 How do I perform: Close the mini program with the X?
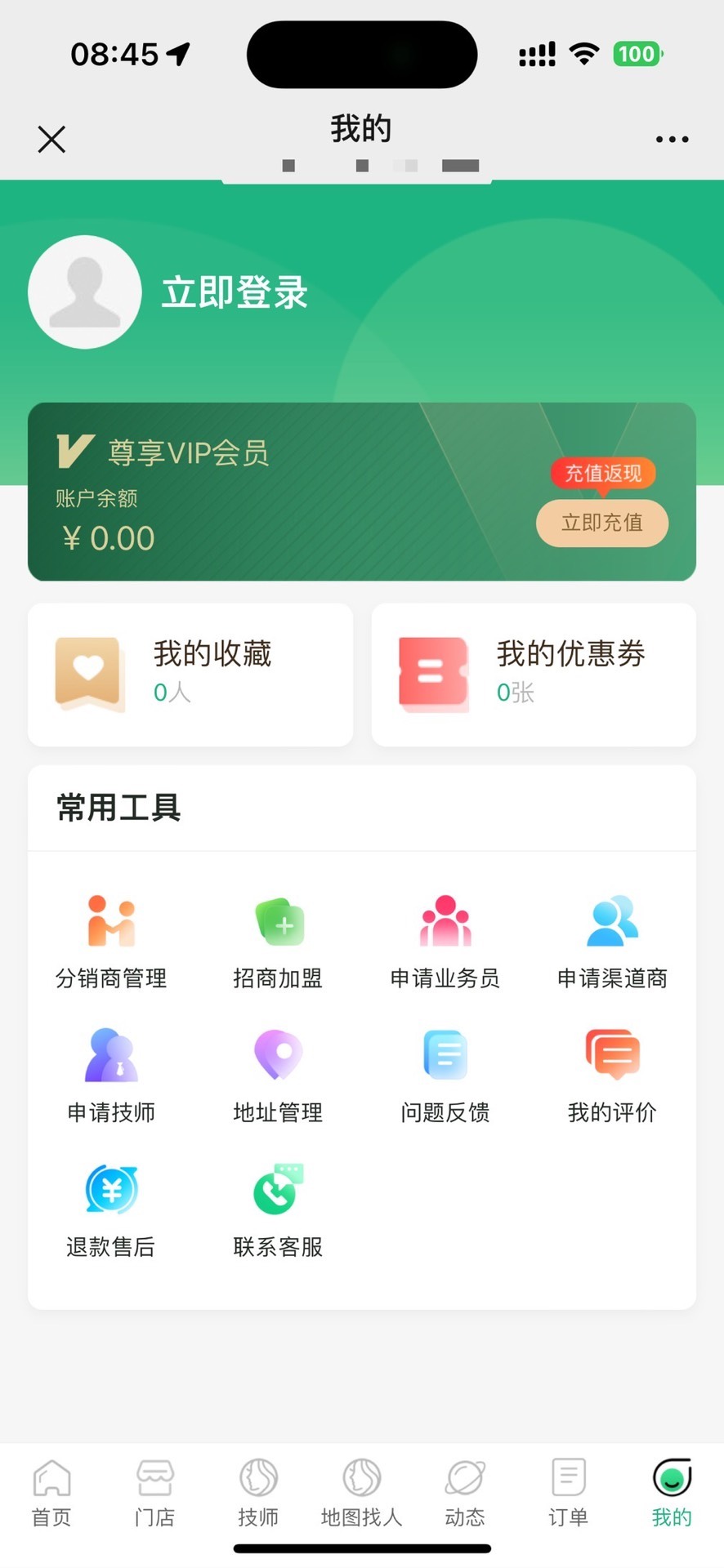click(x=51, y=140)
